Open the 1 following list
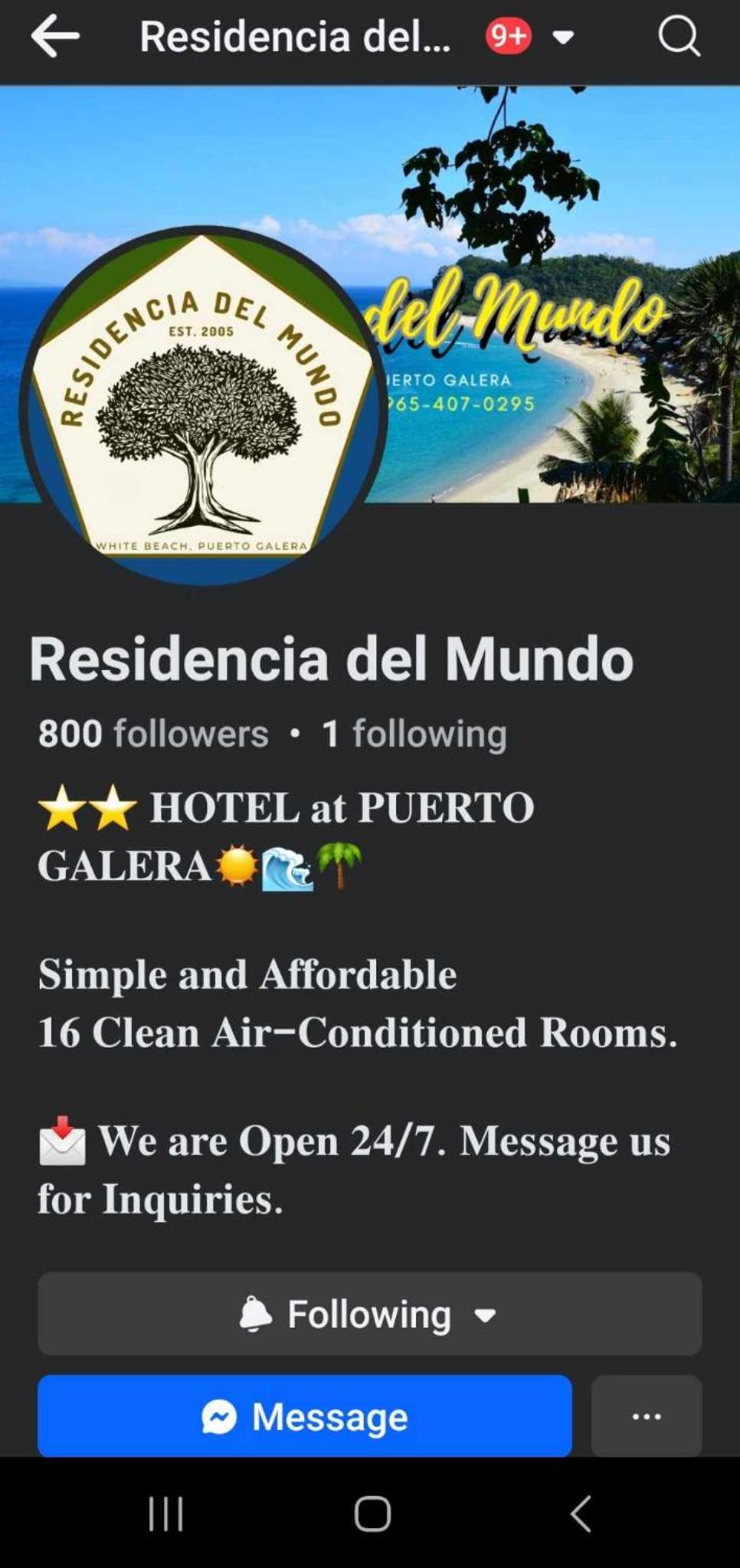Screen dimensions: 740x1568 tap(414, 734)
